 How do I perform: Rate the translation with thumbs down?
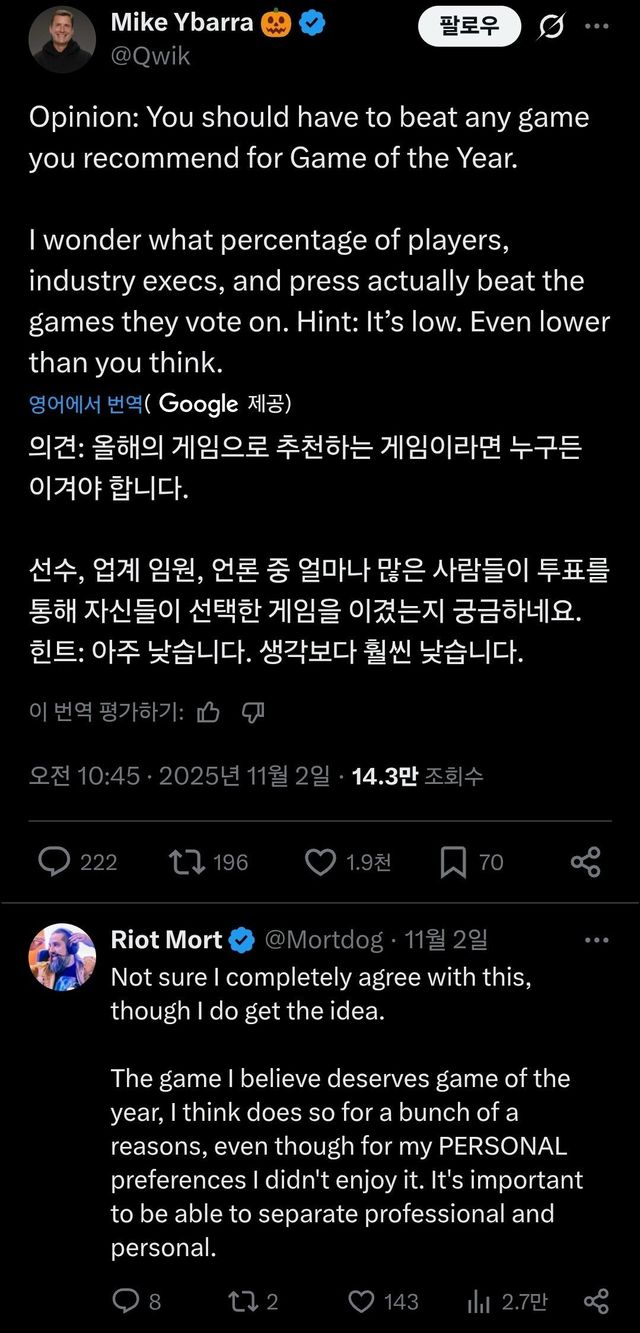tap(253, 712)
